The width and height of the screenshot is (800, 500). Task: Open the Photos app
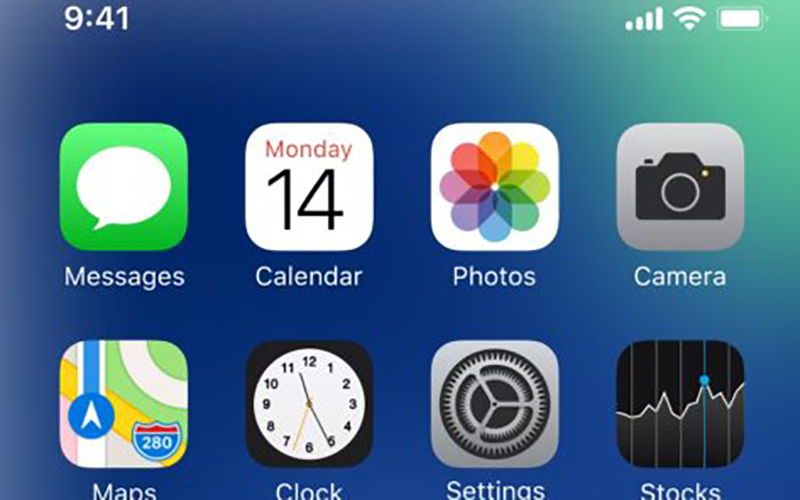[495, 187]
